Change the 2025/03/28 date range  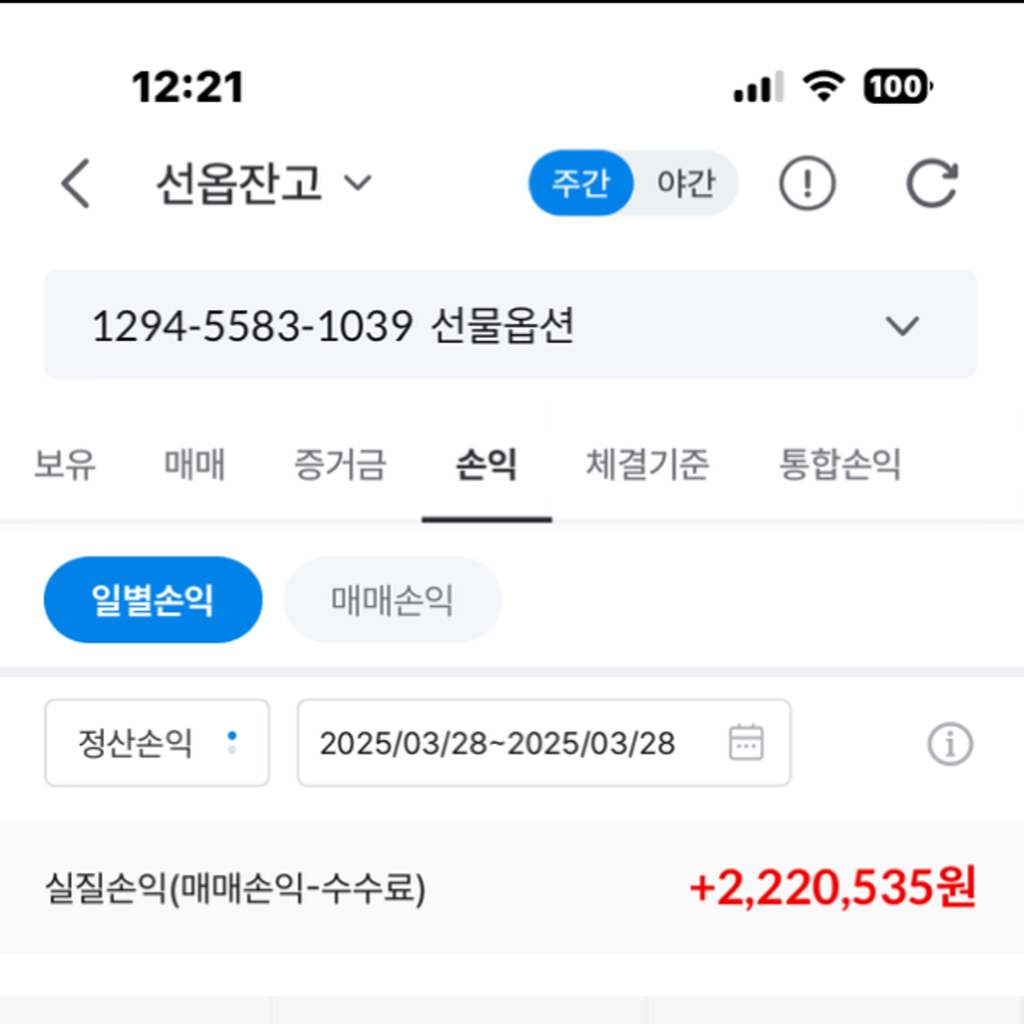click(x=543, y=743)
